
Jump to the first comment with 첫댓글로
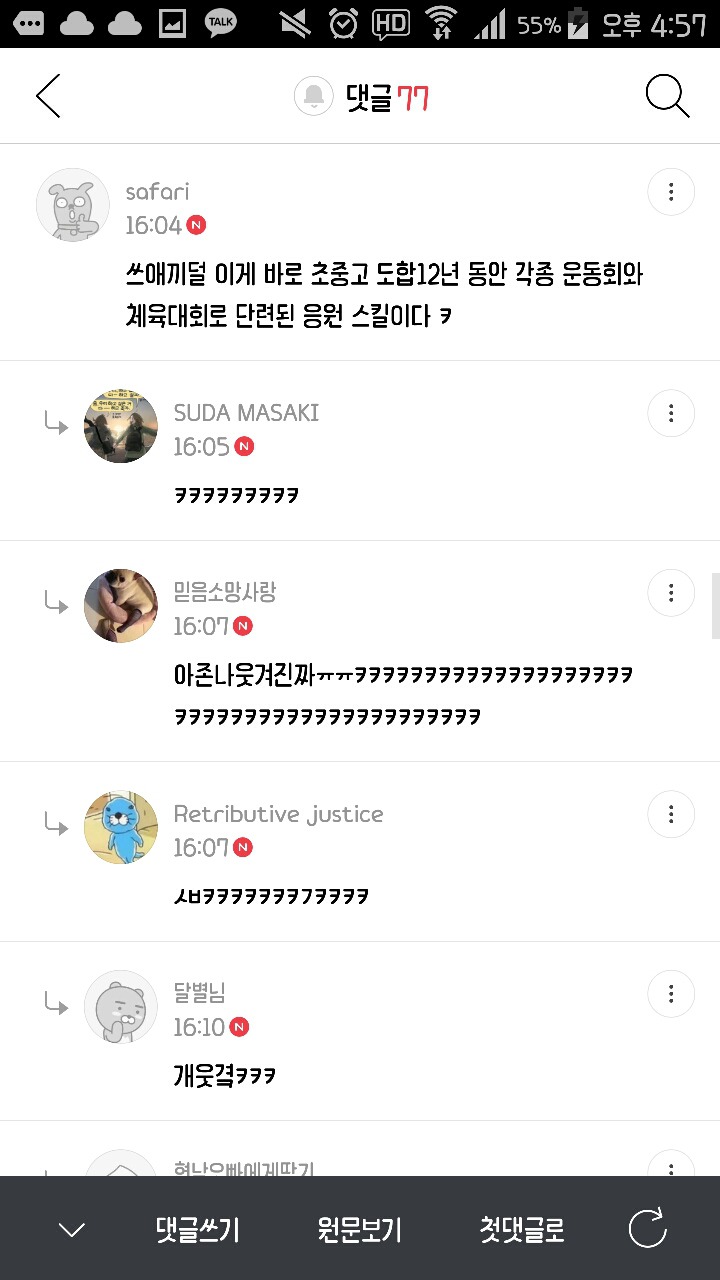522,1229
